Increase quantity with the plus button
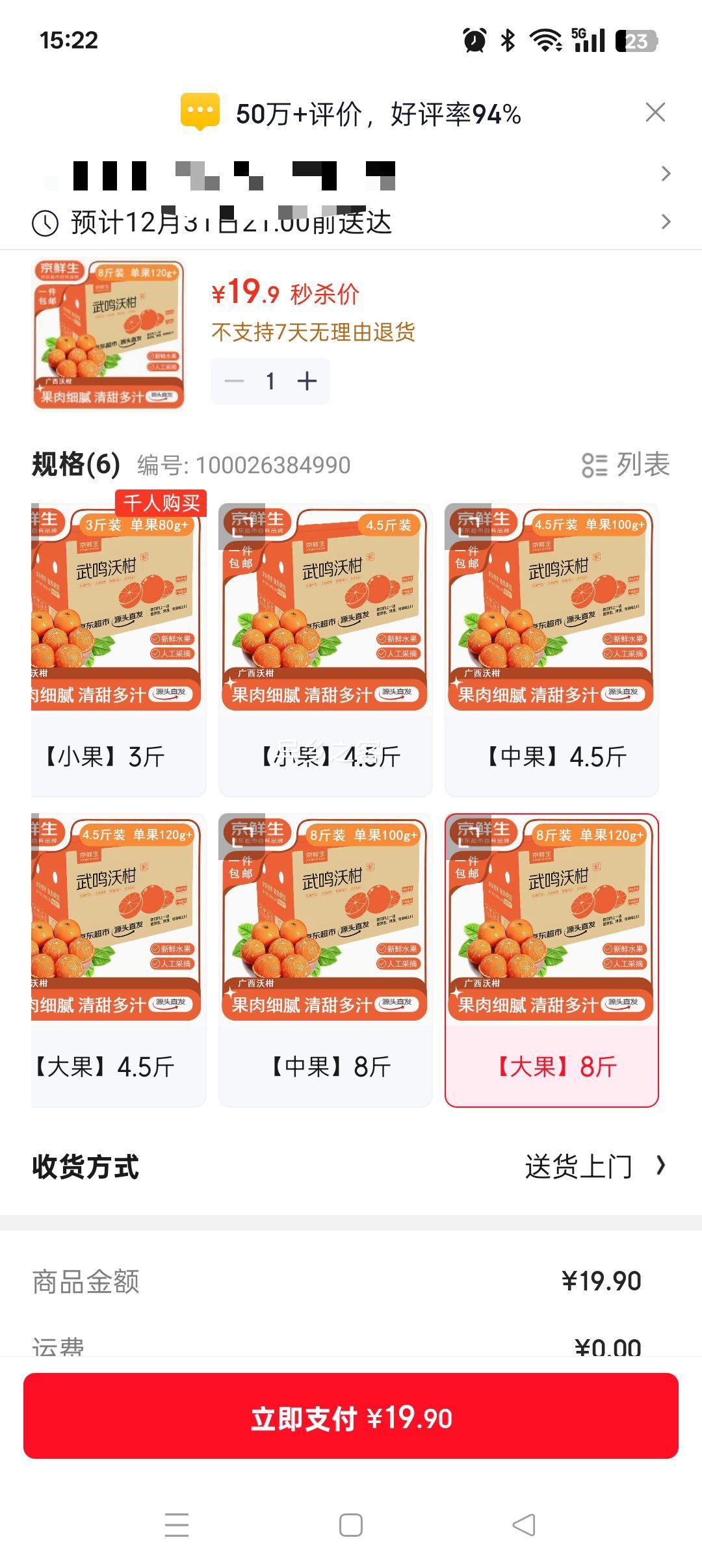Image resolution: width=702 pixels, height=1568 pixels. (x=307, y=380)
